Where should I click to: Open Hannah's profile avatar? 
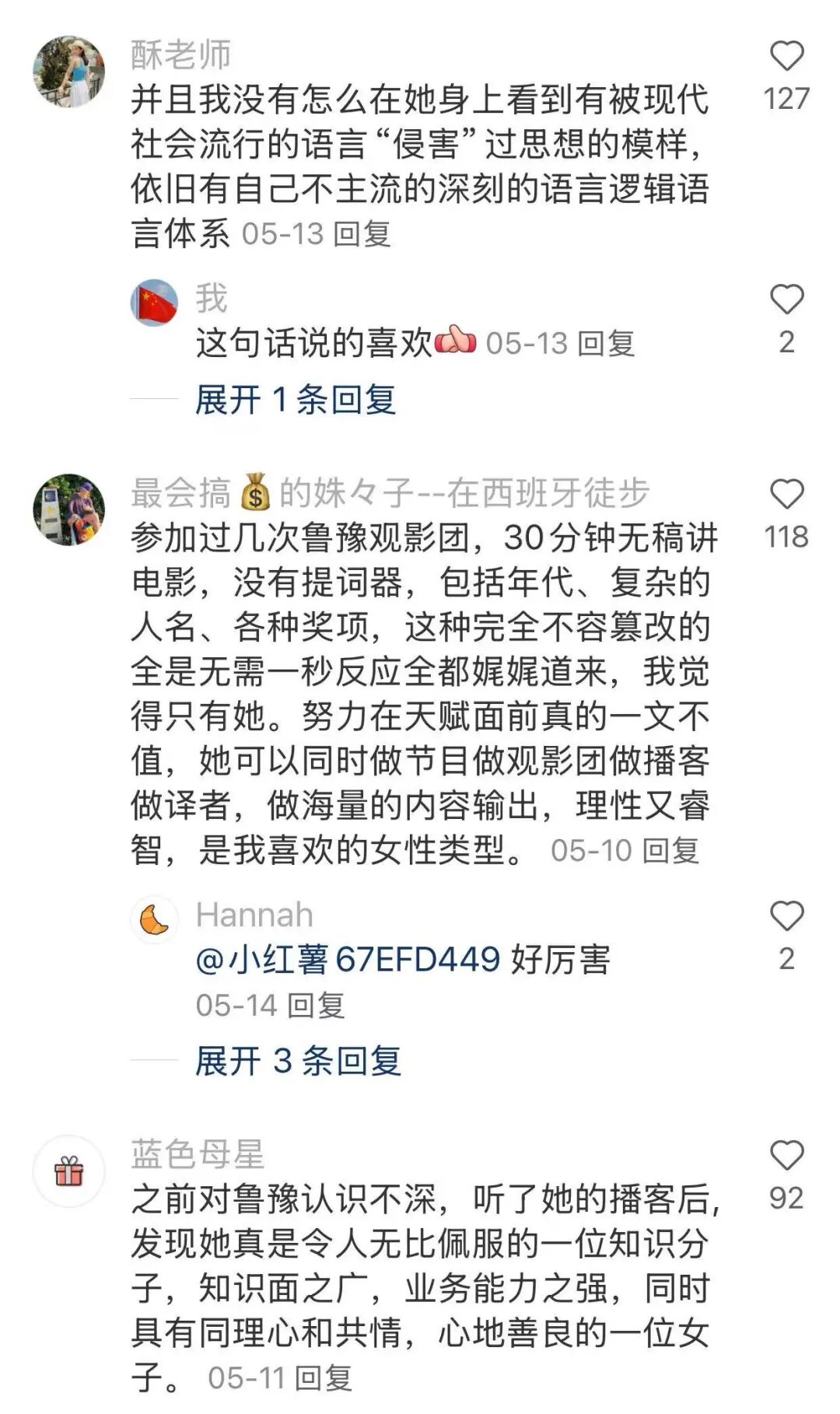[x=154, y=919]
